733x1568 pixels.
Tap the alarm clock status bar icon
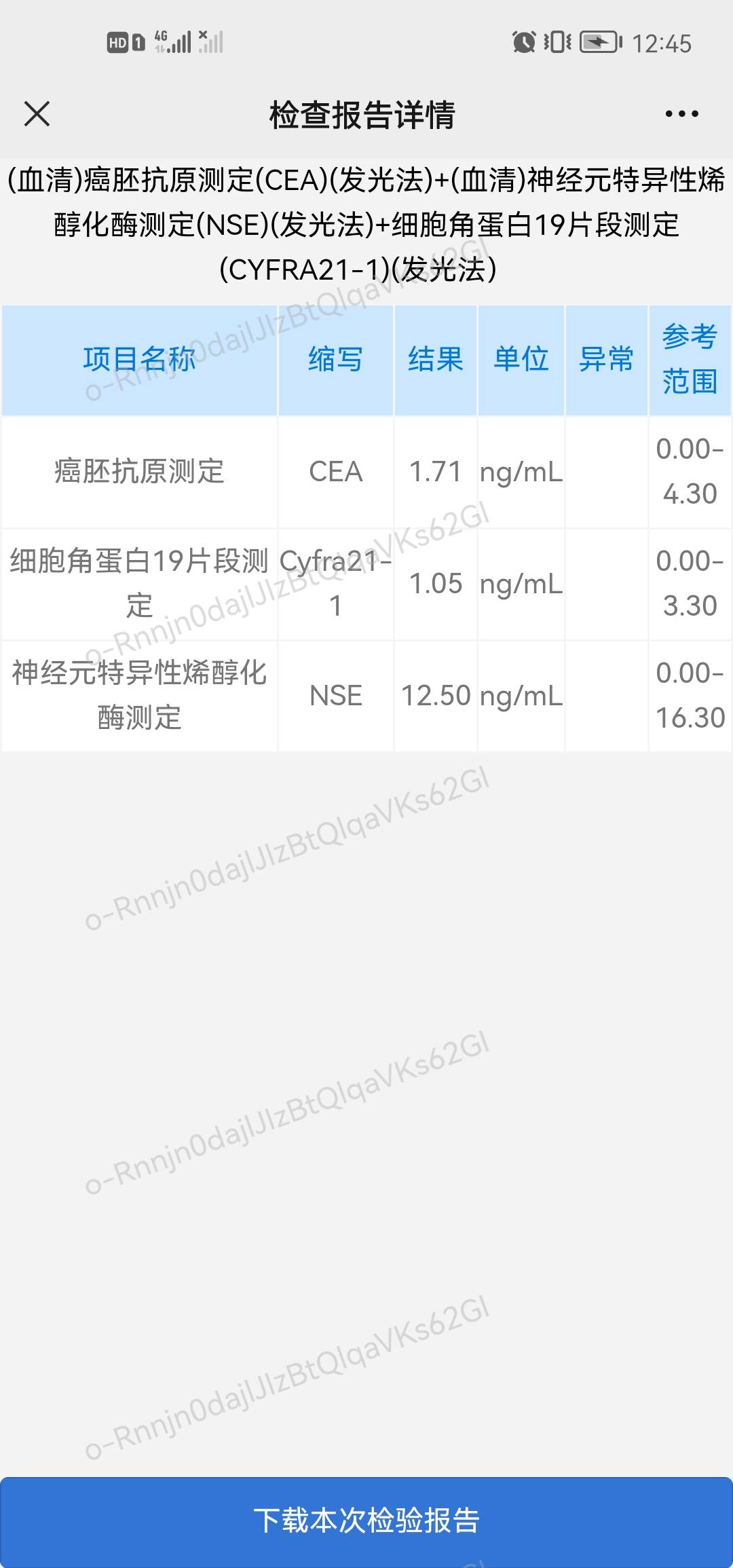point(524,43)
